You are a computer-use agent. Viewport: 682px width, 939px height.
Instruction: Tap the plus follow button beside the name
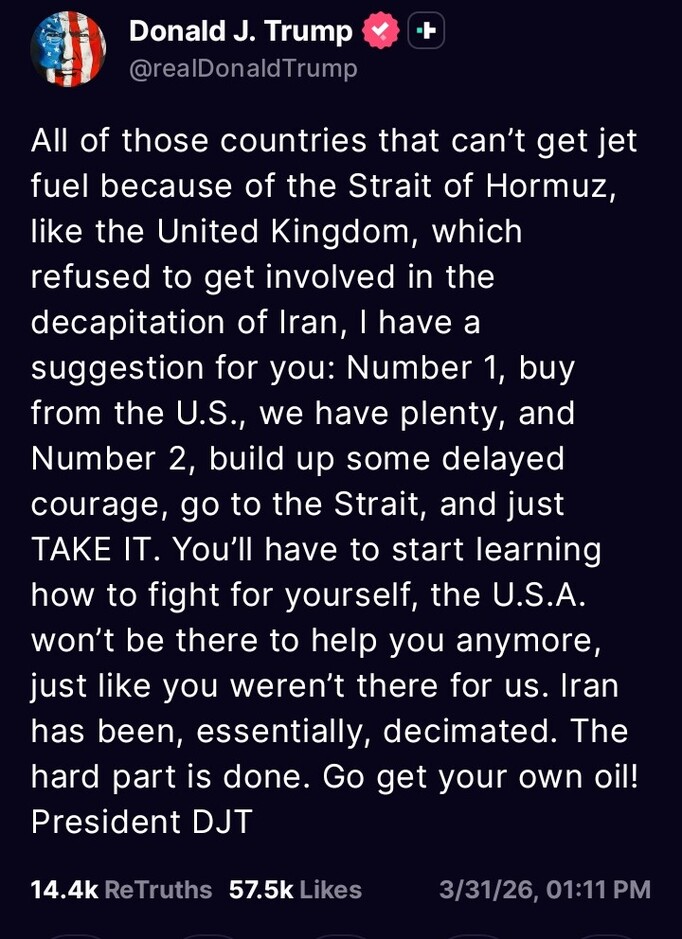426,31
